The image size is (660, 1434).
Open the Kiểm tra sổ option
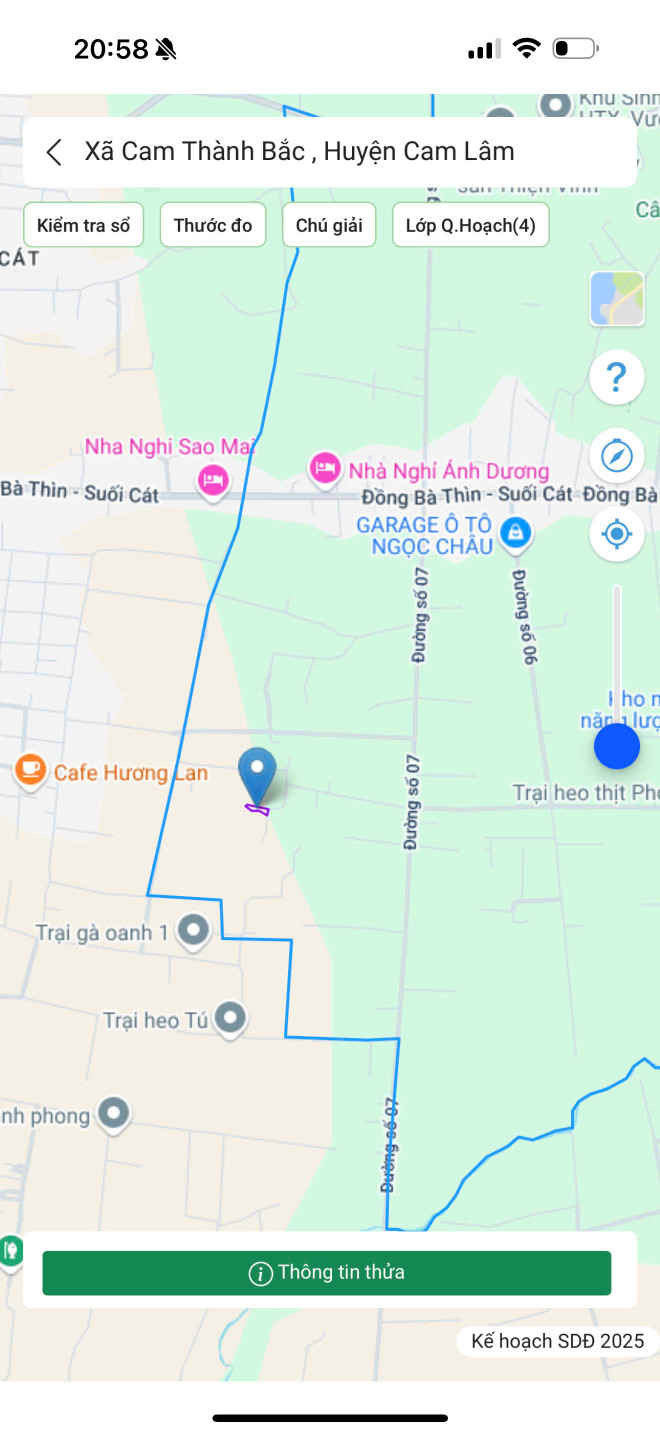84,225
